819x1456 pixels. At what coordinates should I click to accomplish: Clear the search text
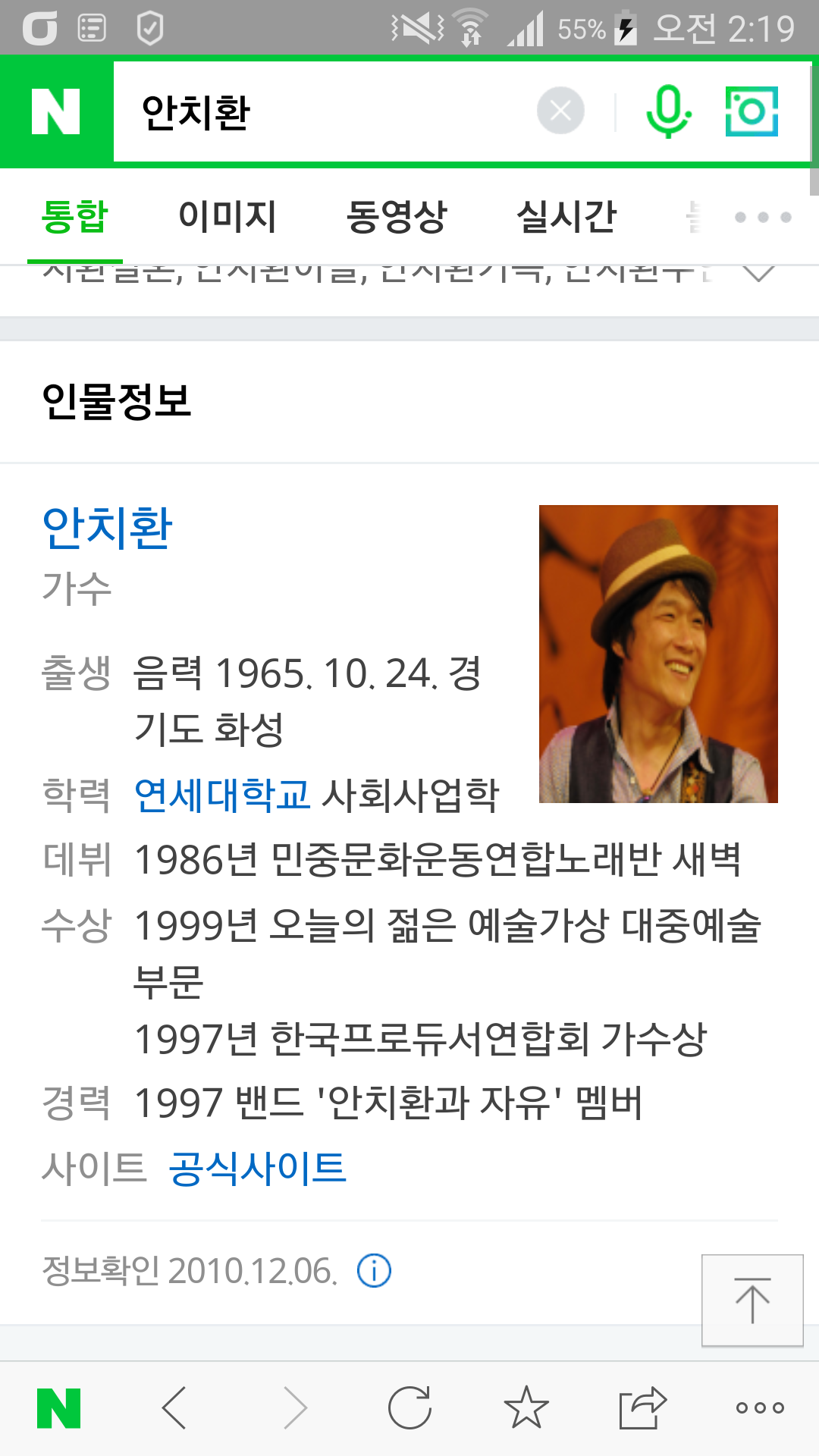pyautogui.click(x=560, y=111)
